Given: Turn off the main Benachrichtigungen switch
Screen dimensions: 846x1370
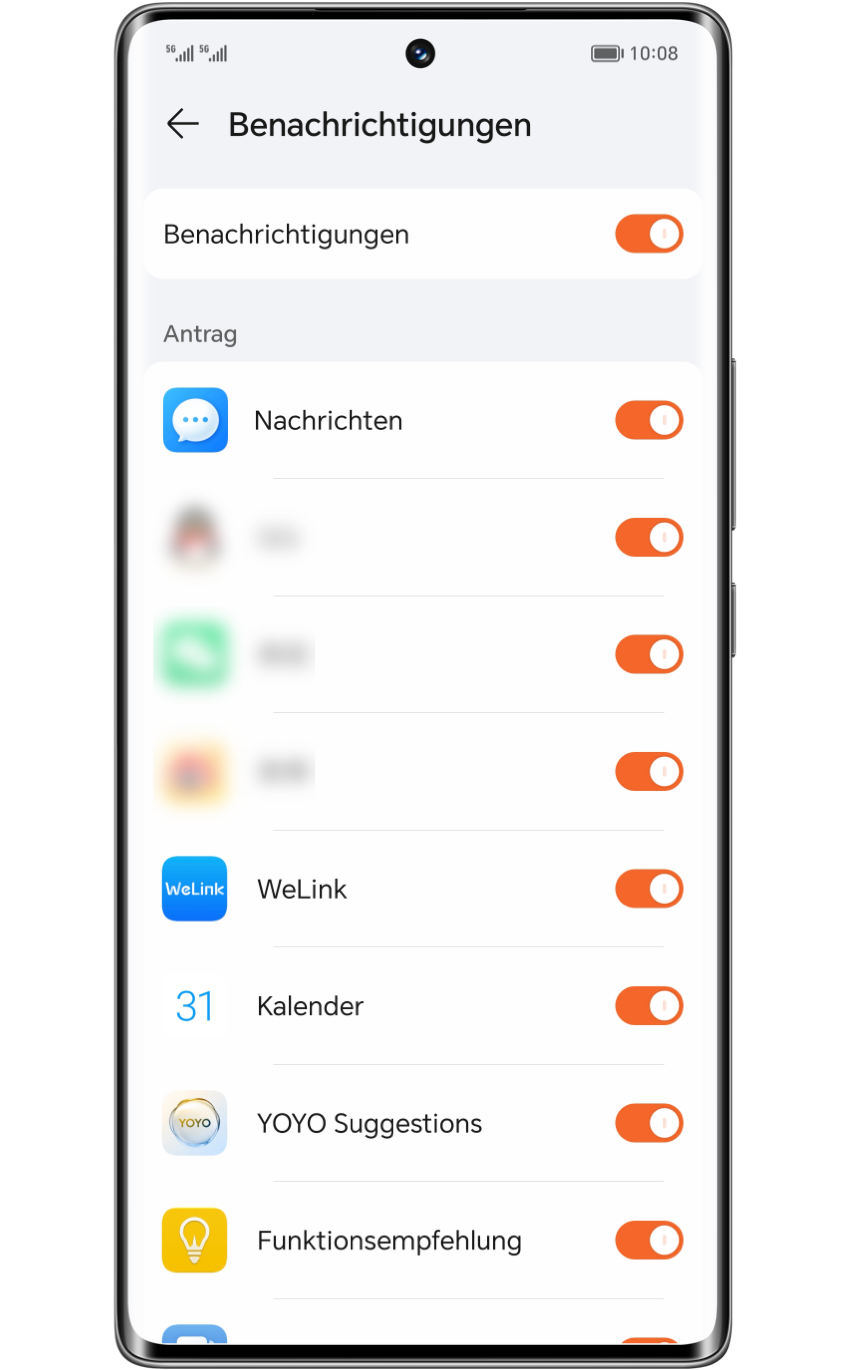Looking at the screenshot, I should pos(649,234).
